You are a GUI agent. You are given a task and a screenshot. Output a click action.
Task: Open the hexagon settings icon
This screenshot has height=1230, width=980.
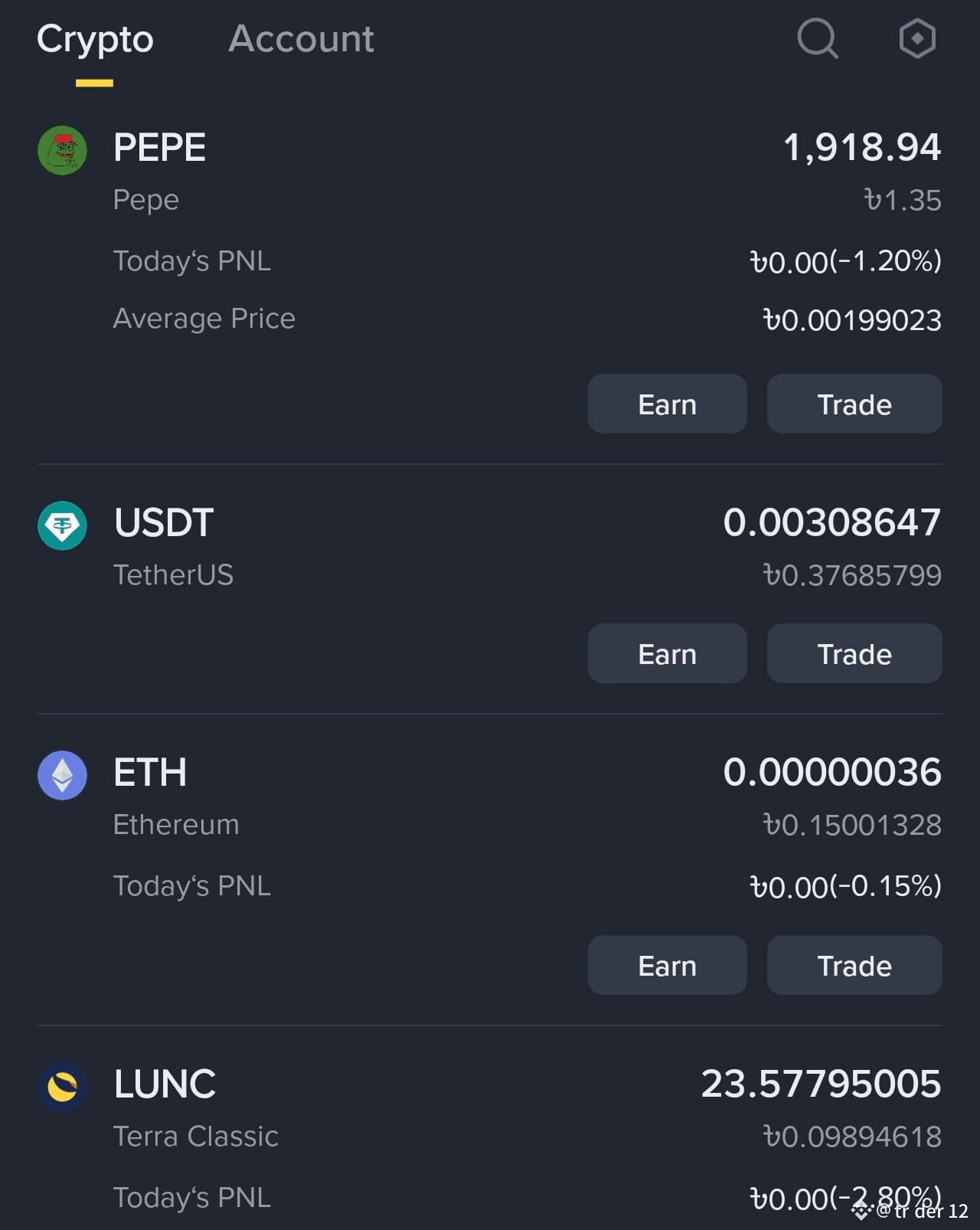click(x=917, y=38)
